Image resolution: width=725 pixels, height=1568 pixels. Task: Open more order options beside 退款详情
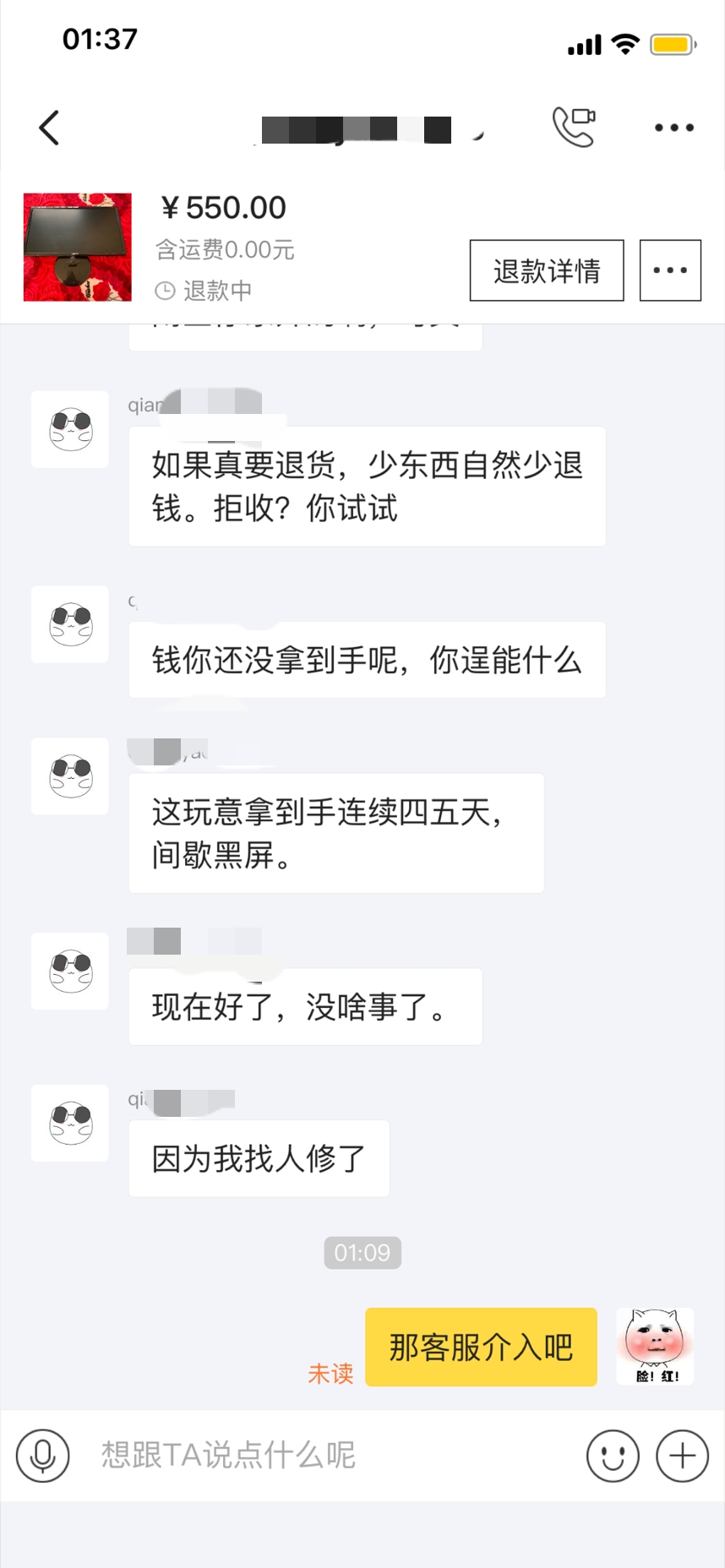[x=670, y=270]
